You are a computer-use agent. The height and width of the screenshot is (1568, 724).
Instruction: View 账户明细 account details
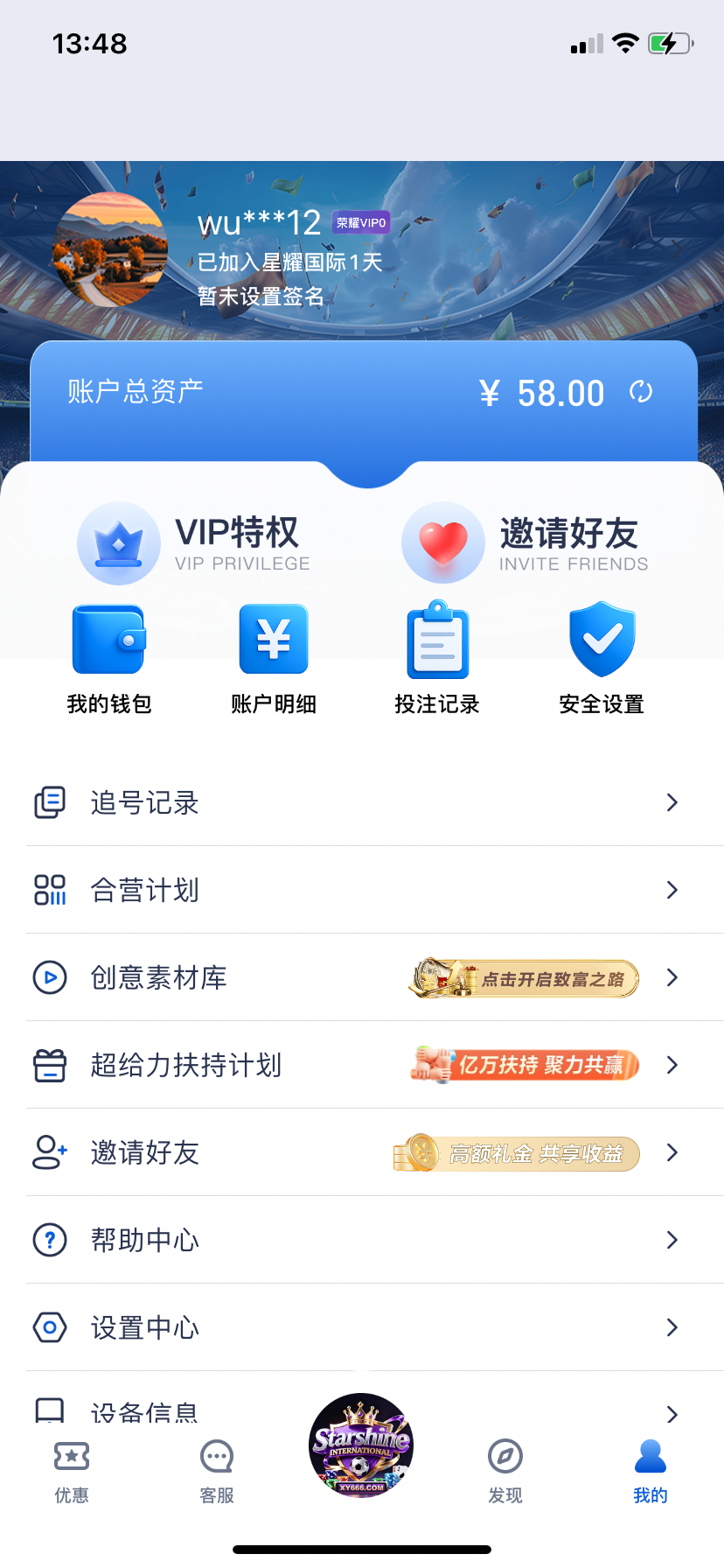[x=274, y=658]
